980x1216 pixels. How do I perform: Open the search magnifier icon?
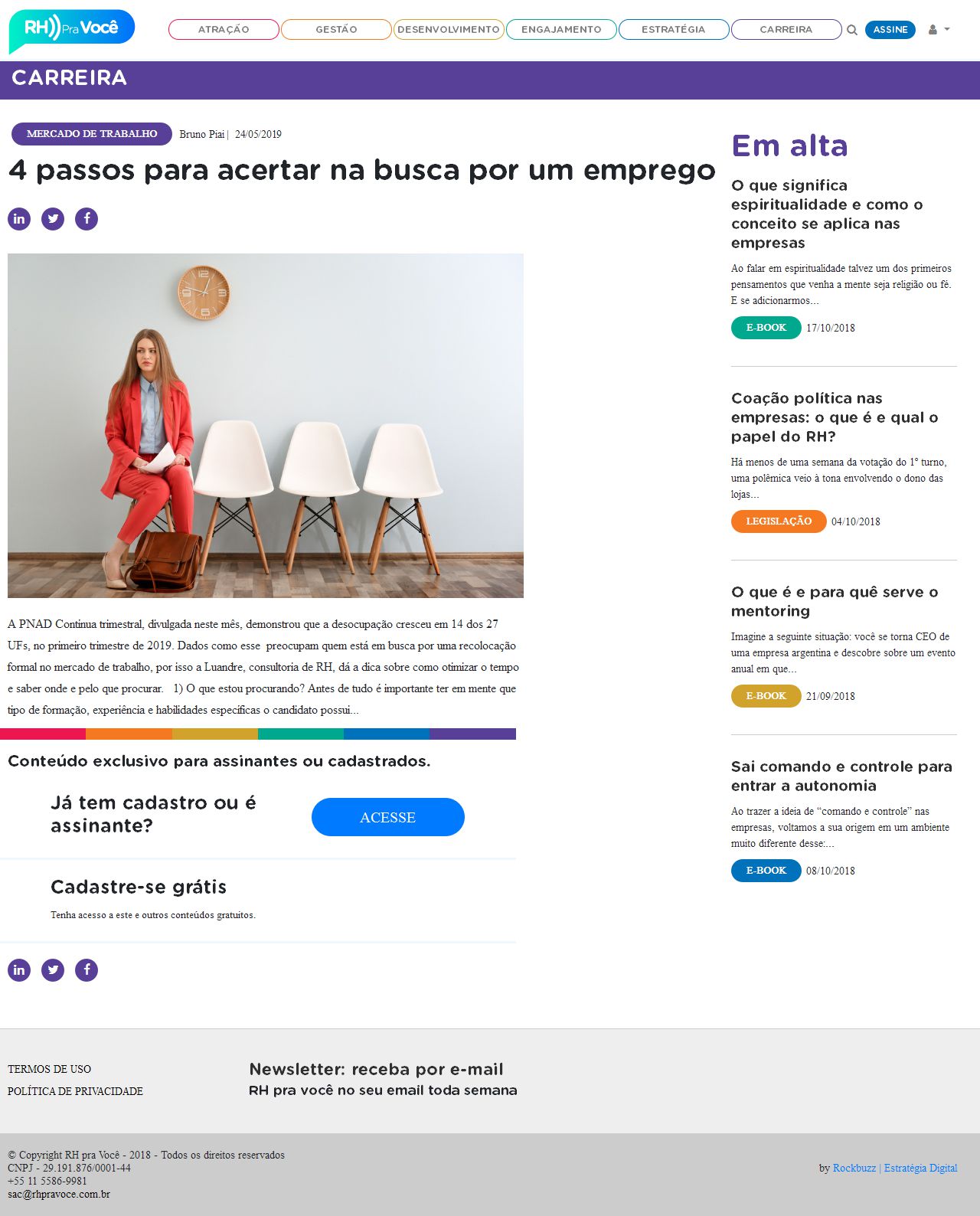pyautogui.click(x=851, y=31)
